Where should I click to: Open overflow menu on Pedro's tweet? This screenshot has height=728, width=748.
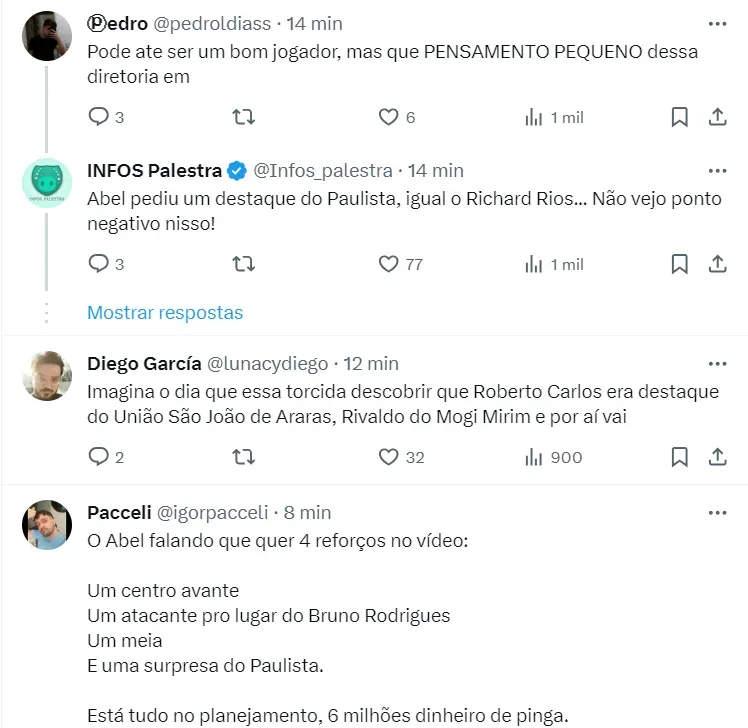[x=717, y=23]
